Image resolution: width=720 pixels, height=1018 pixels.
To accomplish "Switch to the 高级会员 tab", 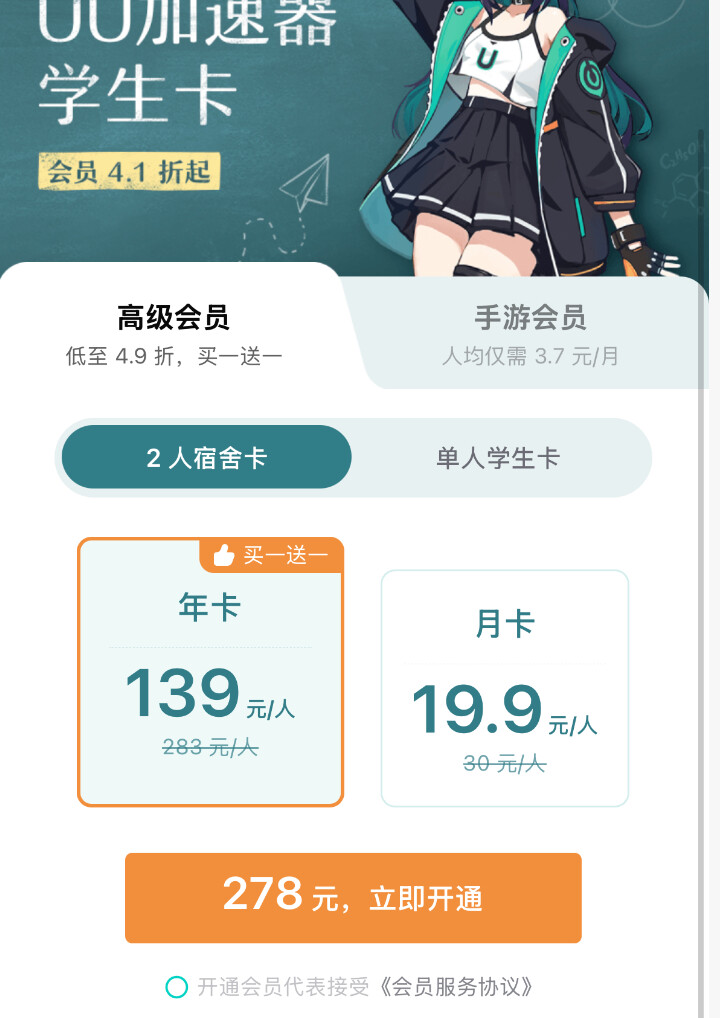I will [174, 334].
